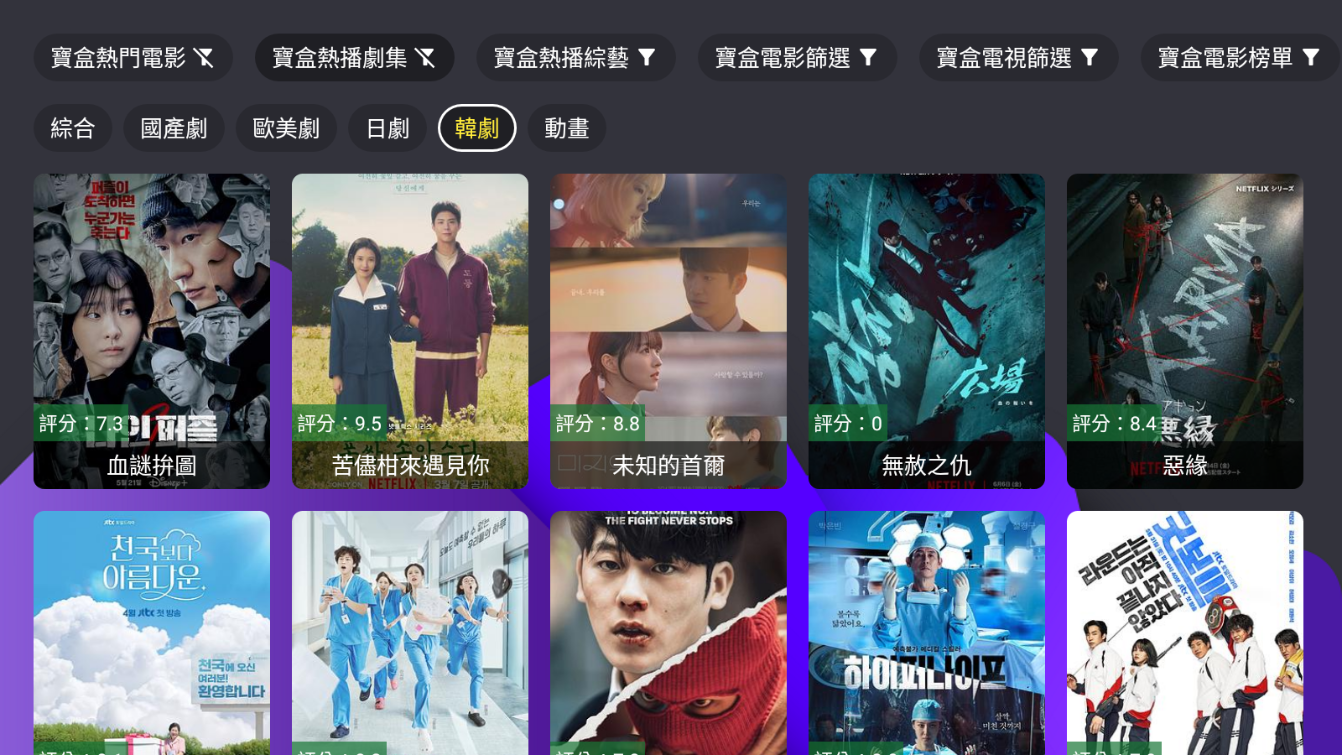1342x755 pixels.
Task: Tap the 寶盒熱播綜藝 filter chip
Action: coord(575,58)
